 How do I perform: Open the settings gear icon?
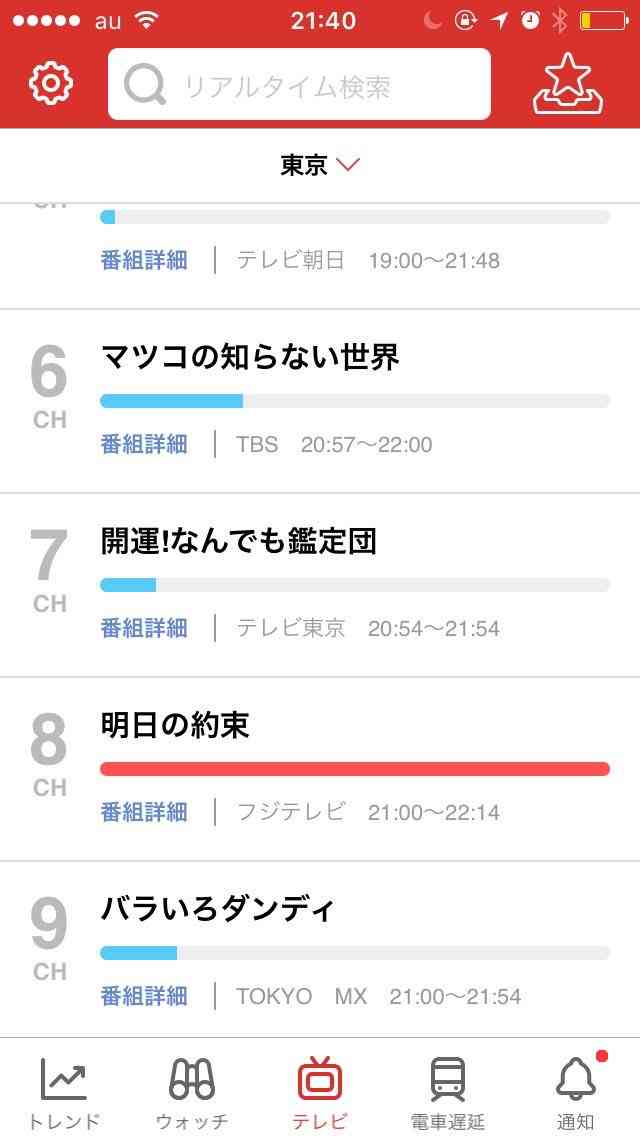click(x=51, y=83)
